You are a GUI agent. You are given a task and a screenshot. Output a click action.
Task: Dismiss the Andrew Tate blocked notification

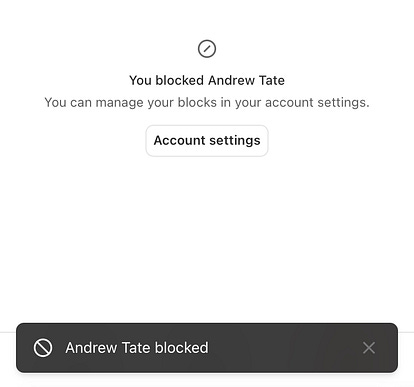click(369, 348)
